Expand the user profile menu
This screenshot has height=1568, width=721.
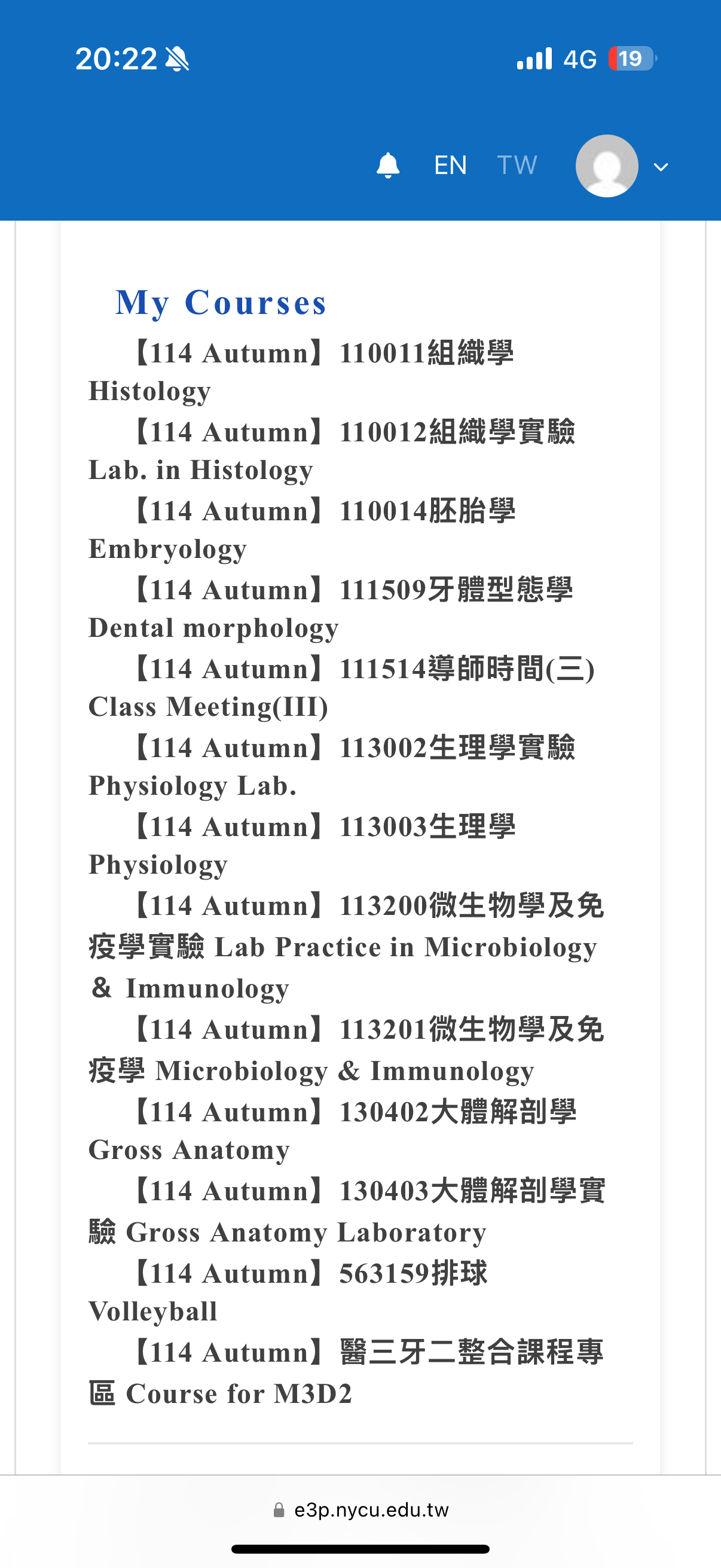pos(661,167)
